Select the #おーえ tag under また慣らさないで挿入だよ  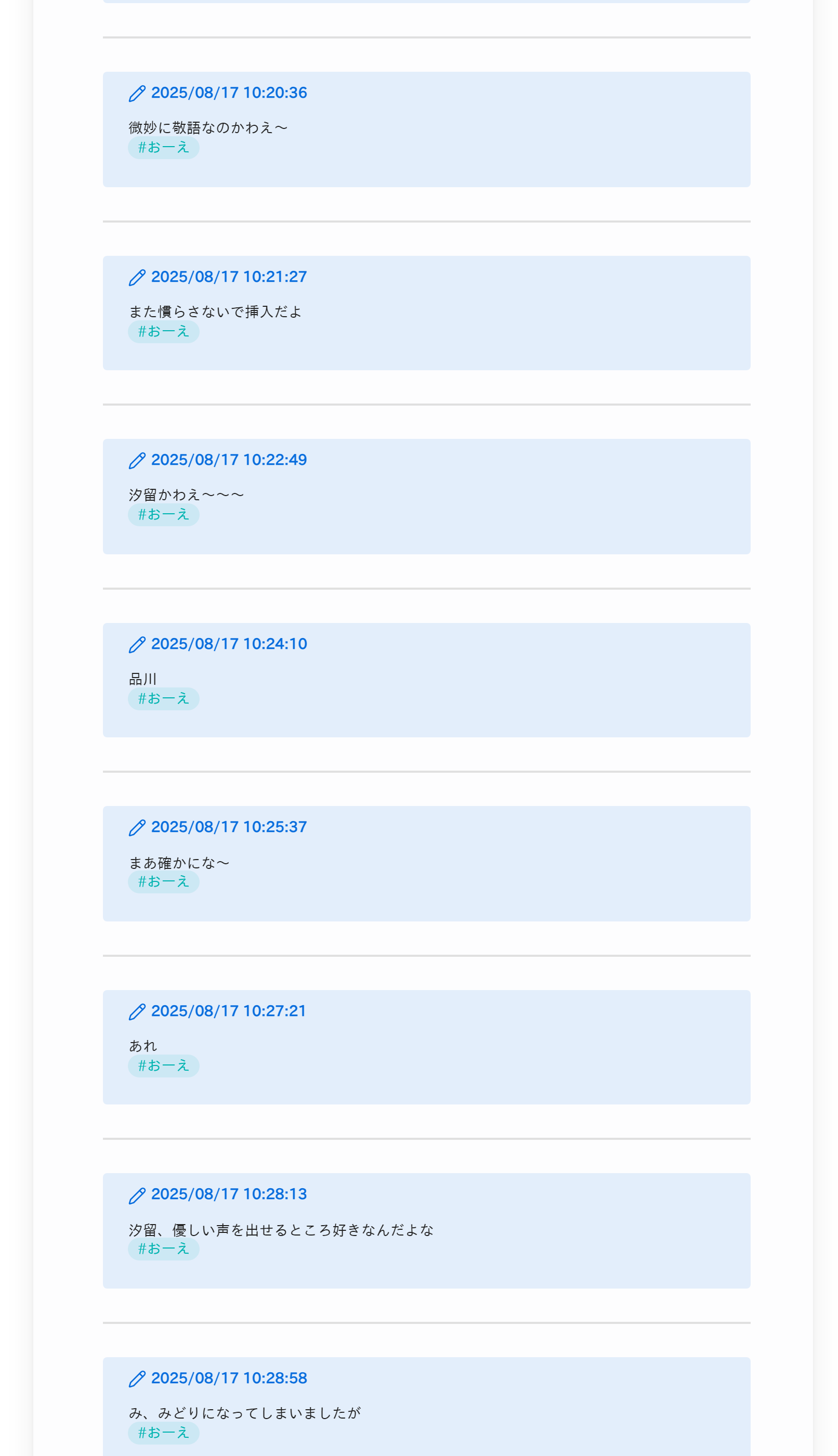click(163, 332)
